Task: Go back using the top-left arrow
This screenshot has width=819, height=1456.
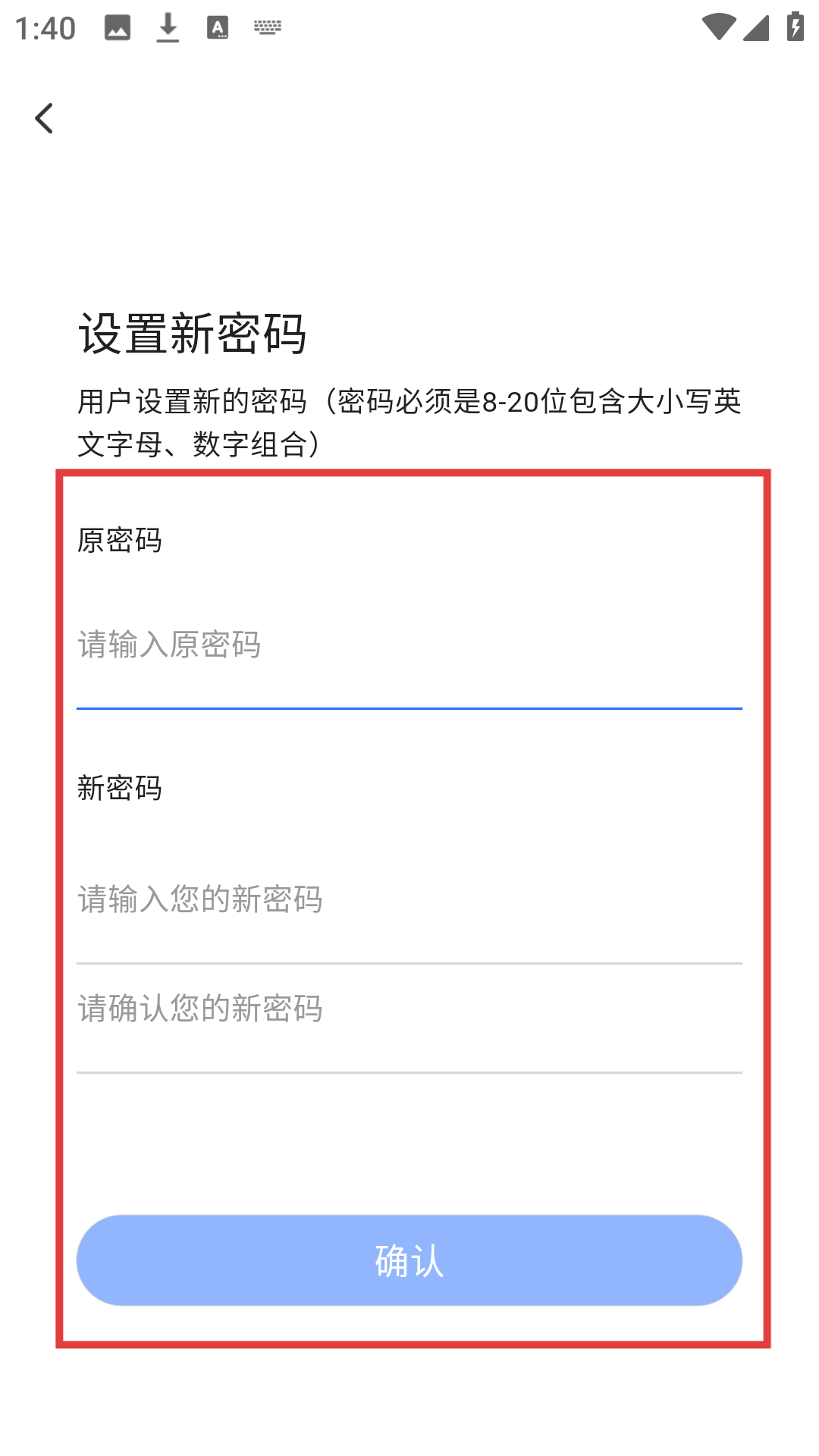Action: (x=44, y=118)
